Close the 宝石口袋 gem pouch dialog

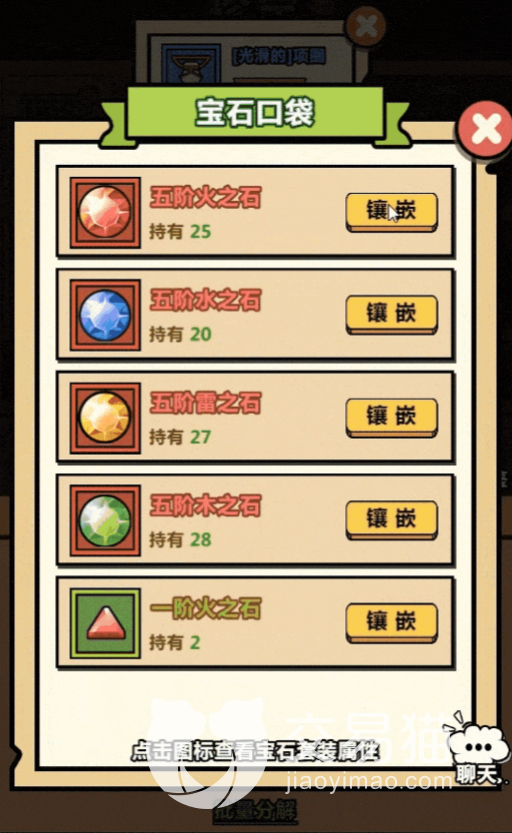[x=485, y=130]
